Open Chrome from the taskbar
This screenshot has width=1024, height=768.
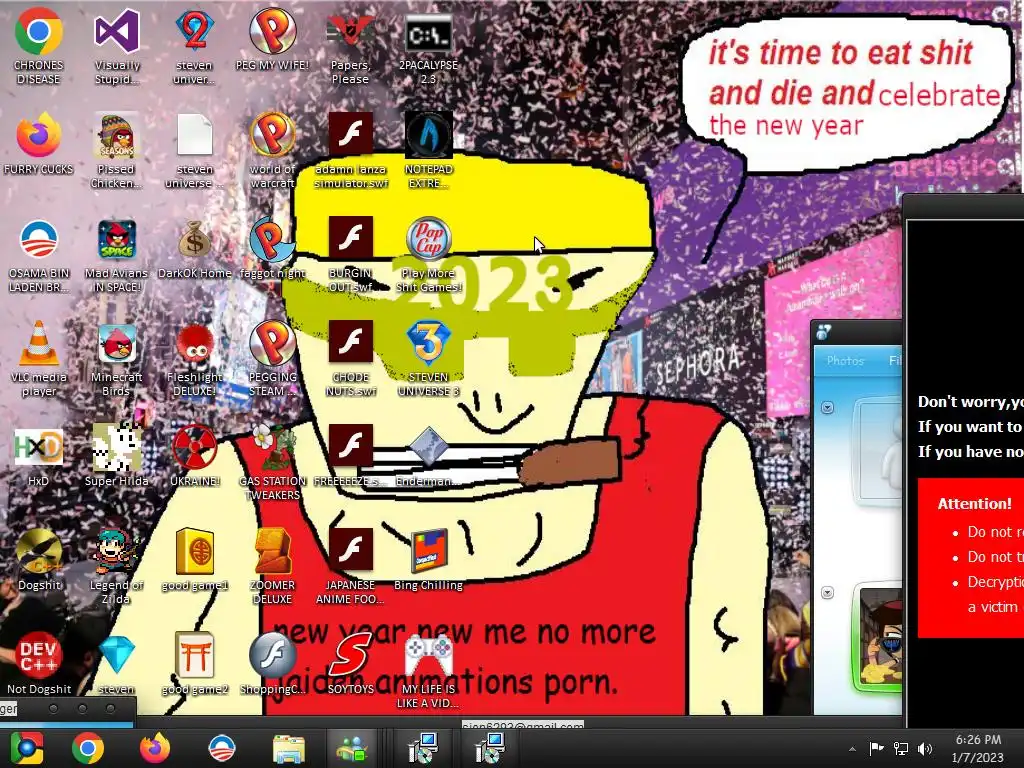click(x=88, y=748)
